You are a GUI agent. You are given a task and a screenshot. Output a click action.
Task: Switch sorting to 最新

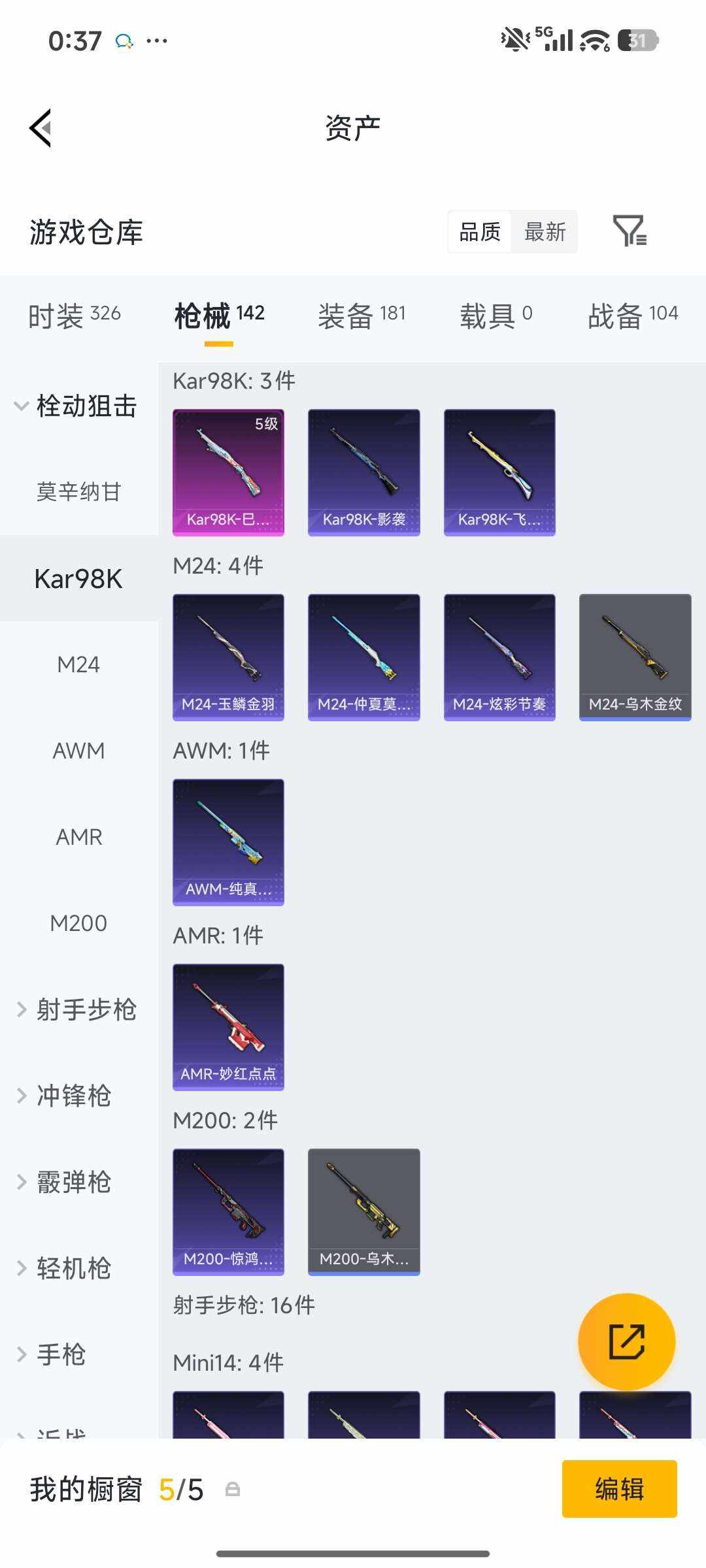[x=545, y=233]
